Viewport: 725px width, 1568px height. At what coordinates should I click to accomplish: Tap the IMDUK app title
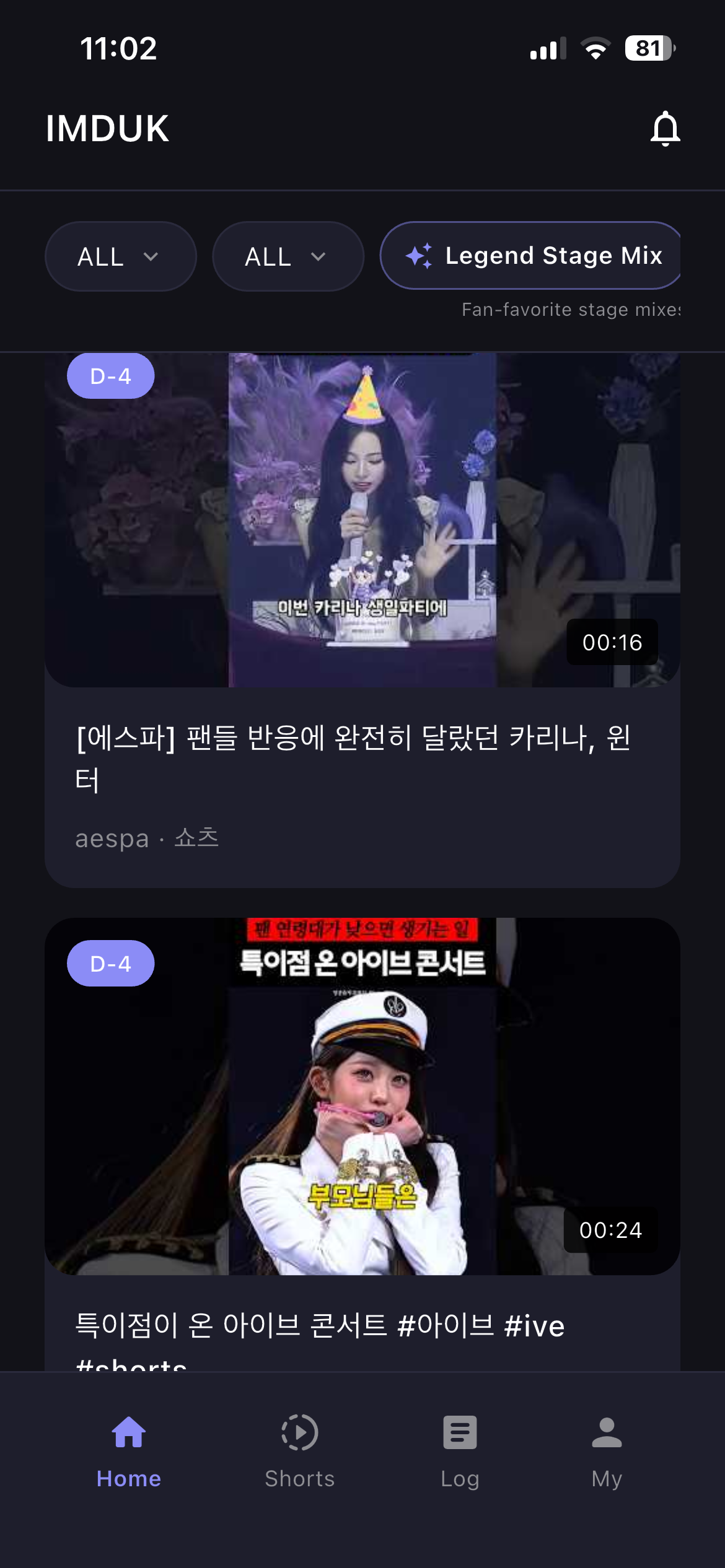point(107,129)
